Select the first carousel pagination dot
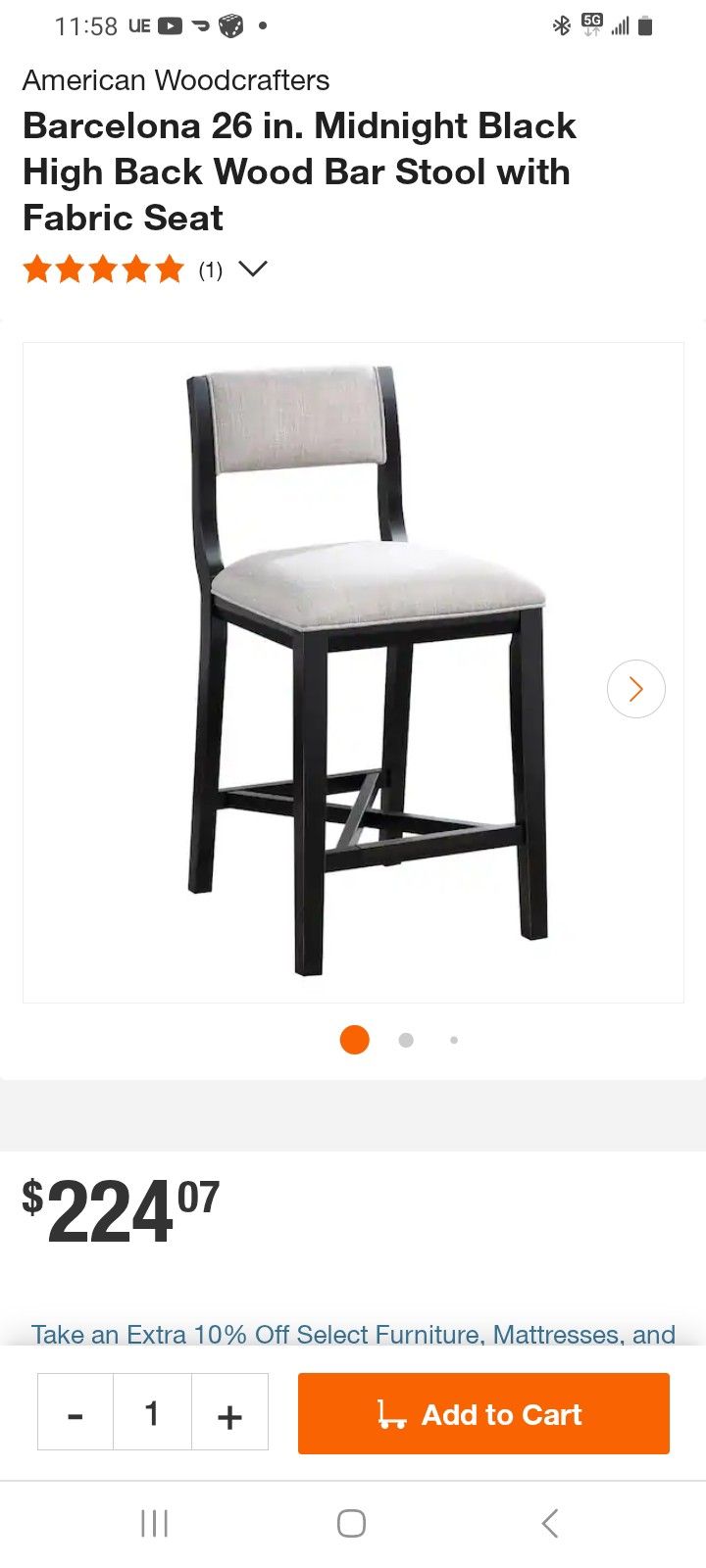Image resolution: width=706 pixels, height=1568 pixels. [354, 1040]
